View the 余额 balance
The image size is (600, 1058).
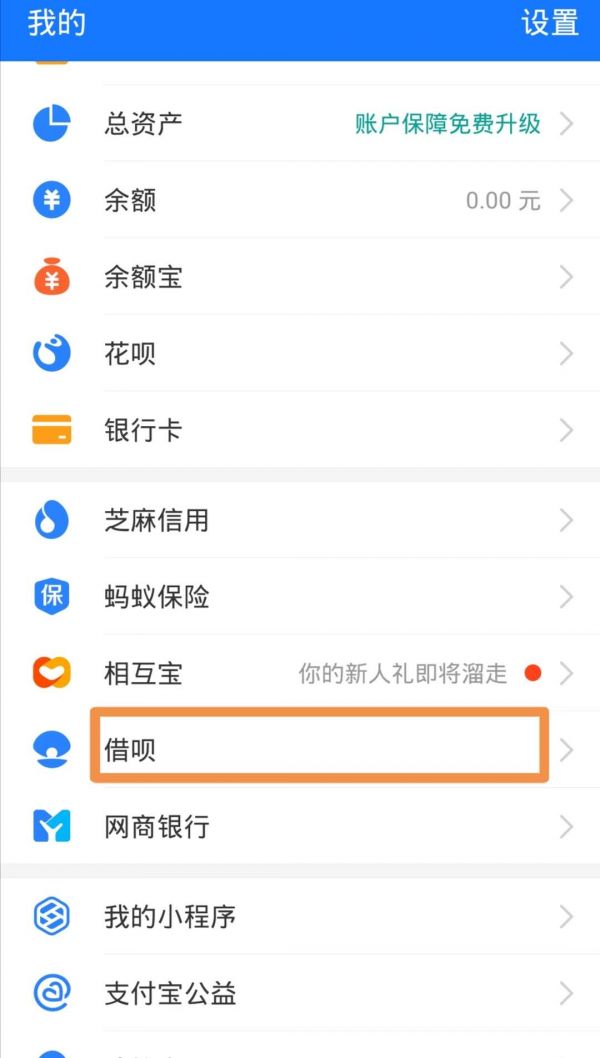(300, 200)
